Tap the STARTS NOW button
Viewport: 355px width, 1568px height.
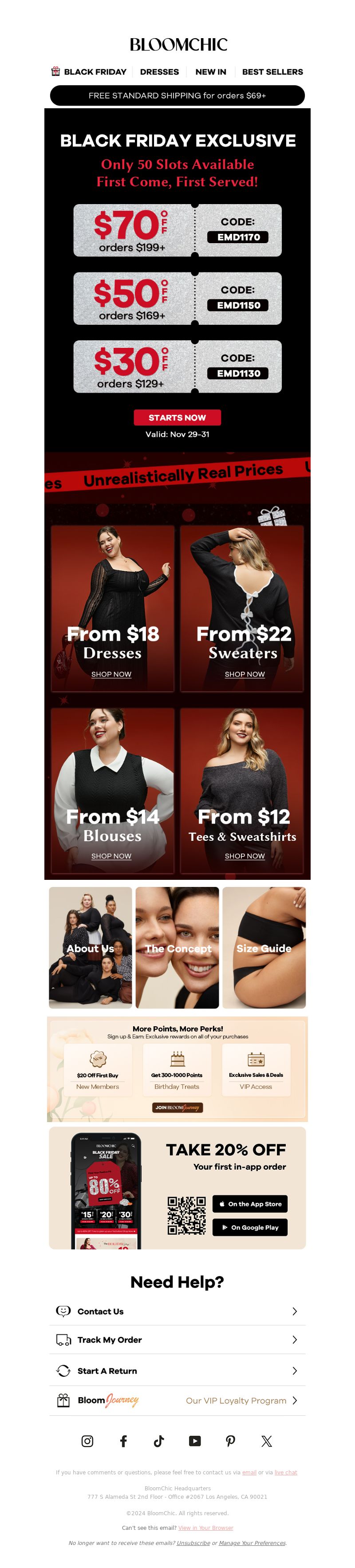177,418
